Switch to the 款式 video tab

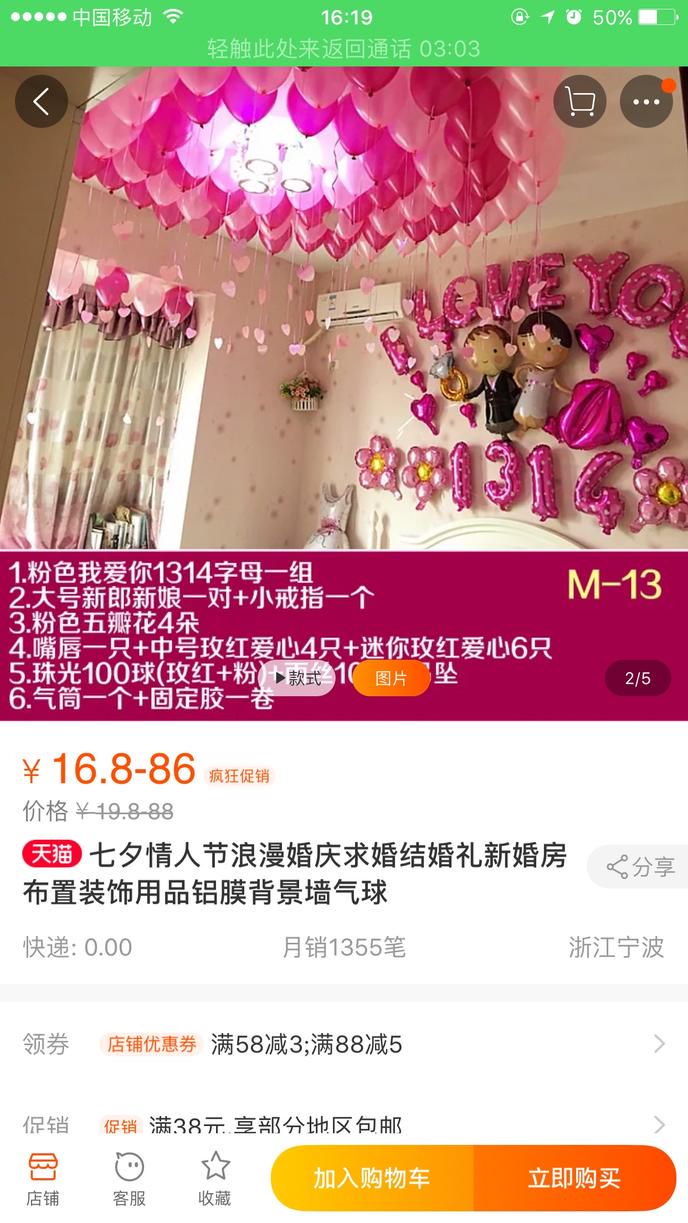(x=297, y=678)
